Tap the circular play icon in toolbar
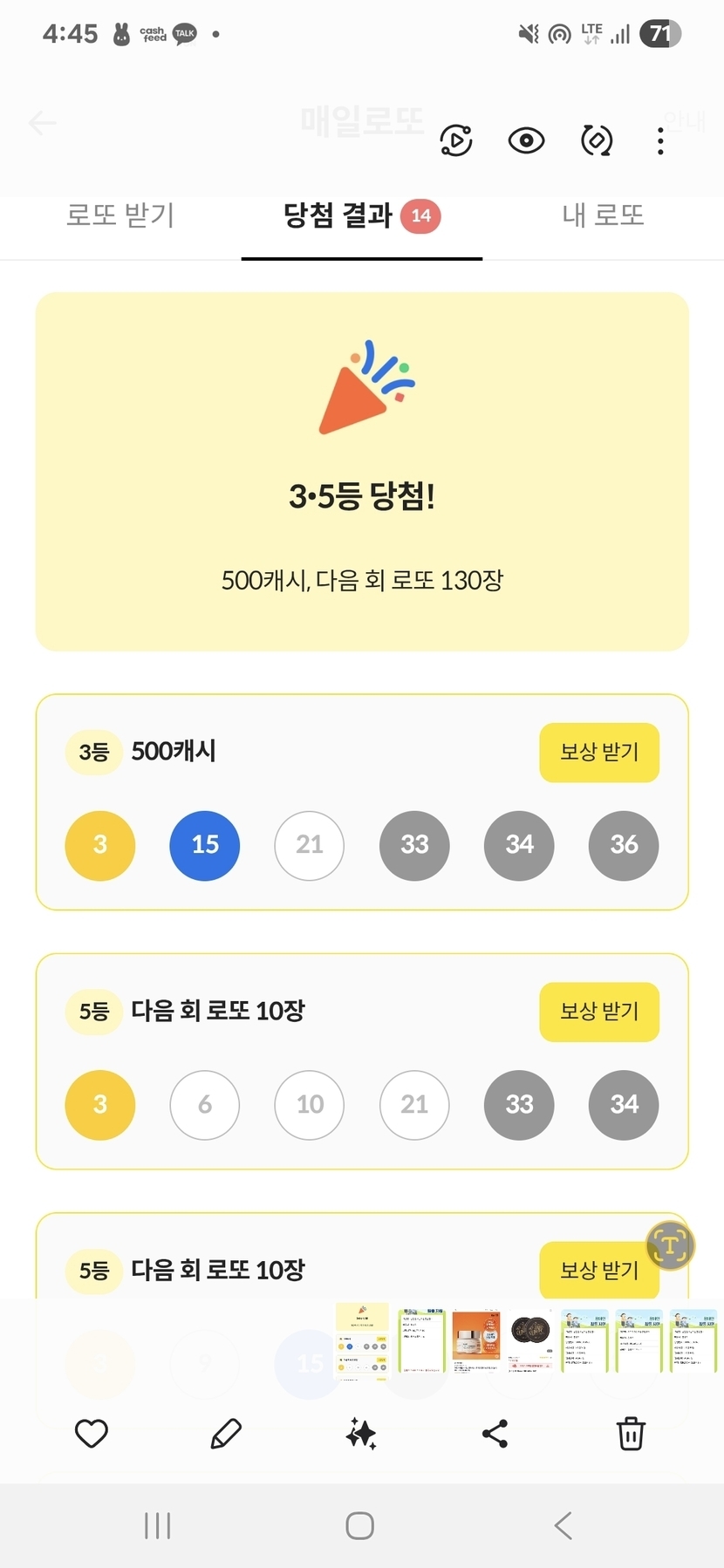 456,140
